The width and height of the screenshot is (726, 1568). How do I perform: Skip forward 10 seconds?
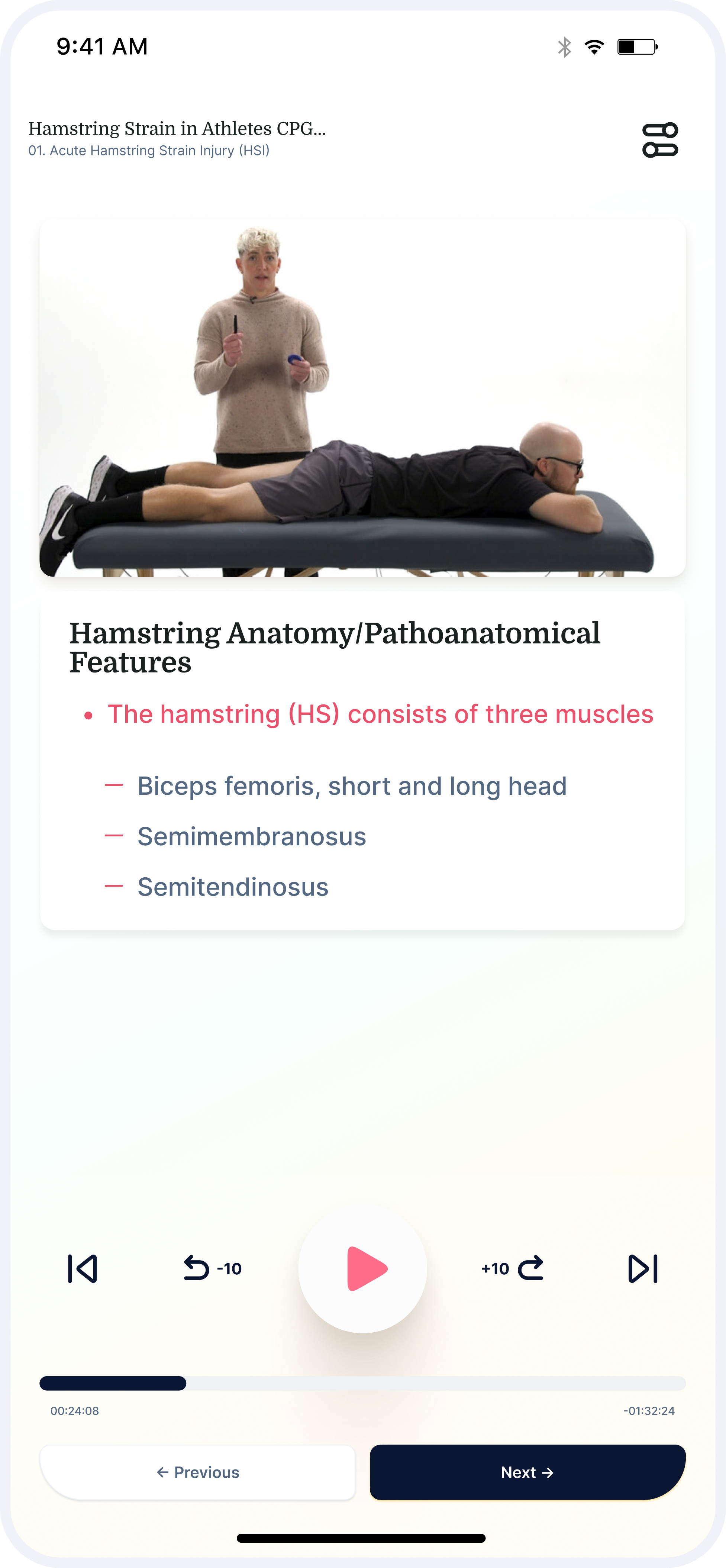[x=512, y=1268]
